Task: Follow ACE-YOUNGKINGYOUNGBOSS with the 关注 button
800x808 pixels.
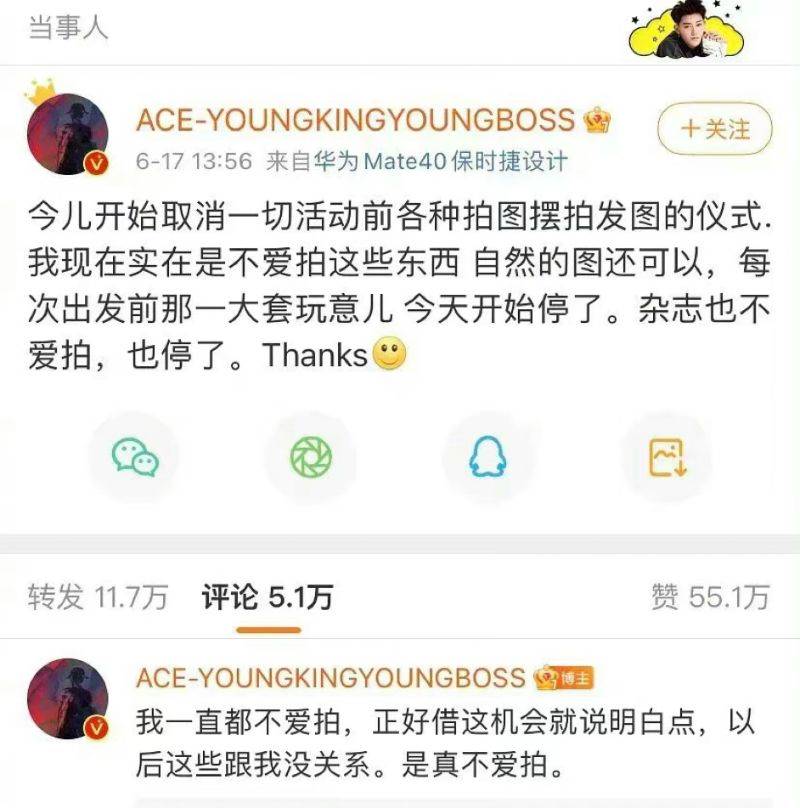Action: click(x=716, y=130)
